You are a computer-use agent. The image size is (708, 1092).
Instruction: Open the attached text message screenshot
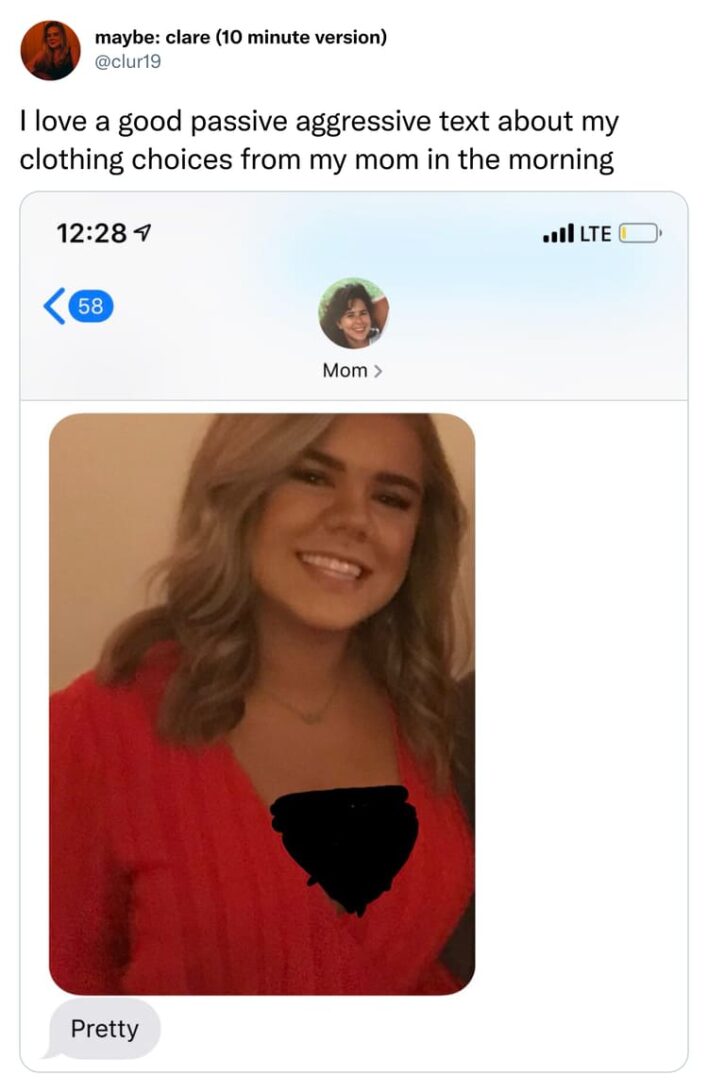point(353,630)
